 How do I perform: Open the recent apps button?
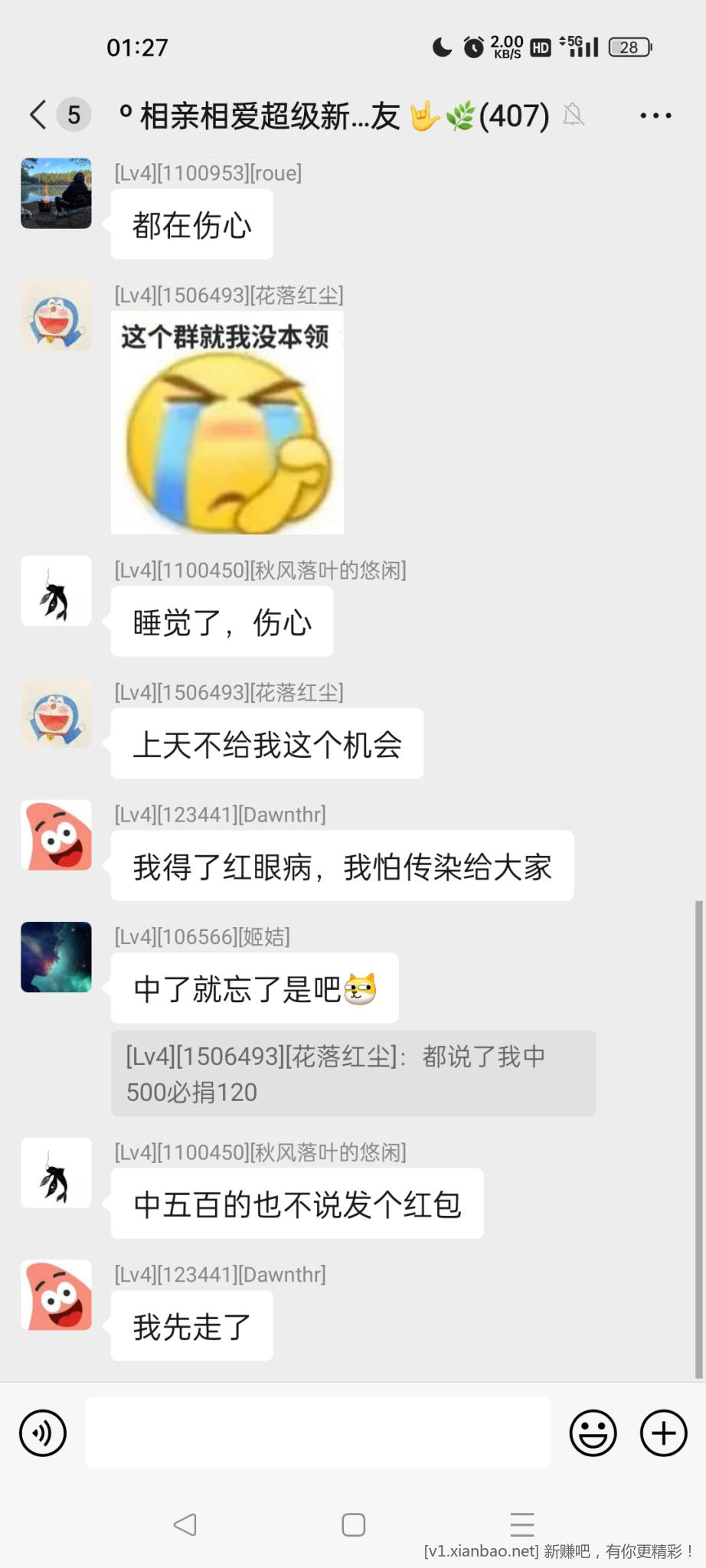click(522, 1525)
